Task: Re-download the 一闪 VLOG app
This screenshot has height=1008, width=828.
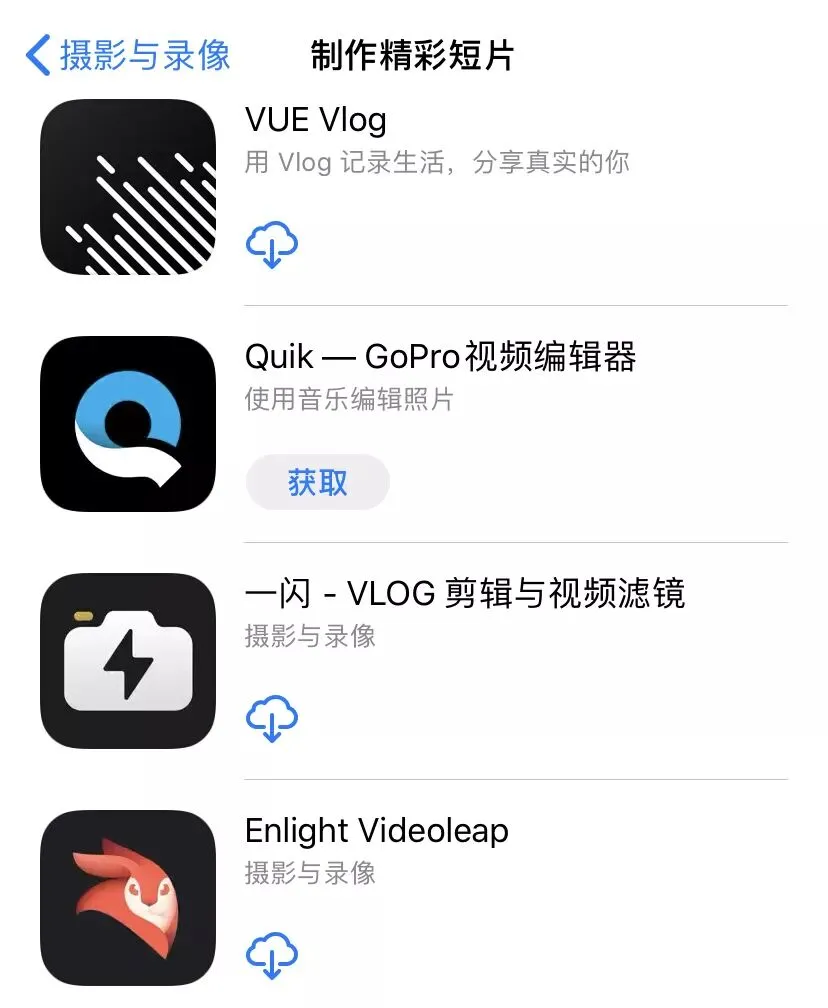Action: 272,718
